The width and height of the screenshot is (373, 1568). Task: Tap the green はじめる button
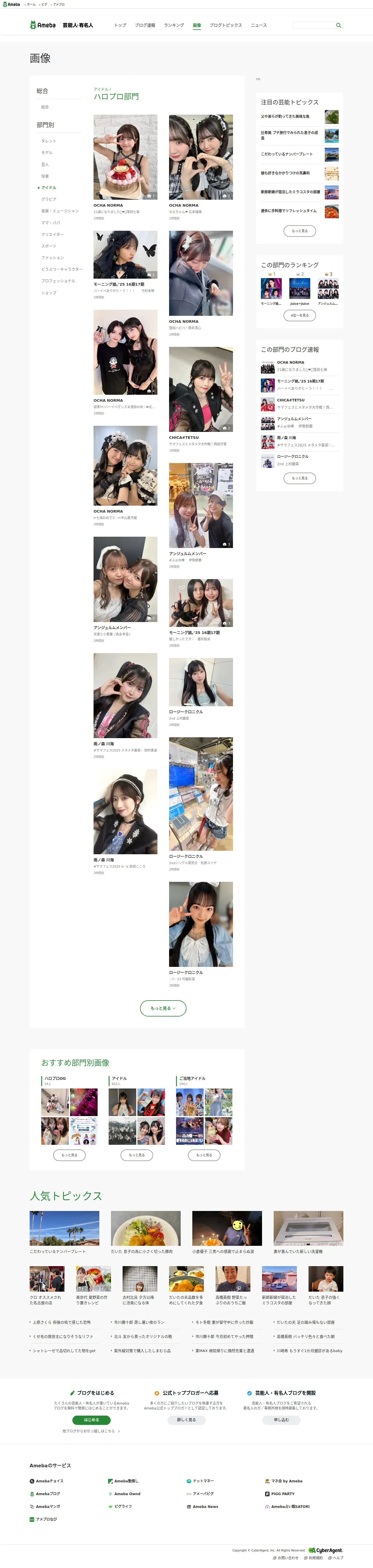[x=92, y=1420]
